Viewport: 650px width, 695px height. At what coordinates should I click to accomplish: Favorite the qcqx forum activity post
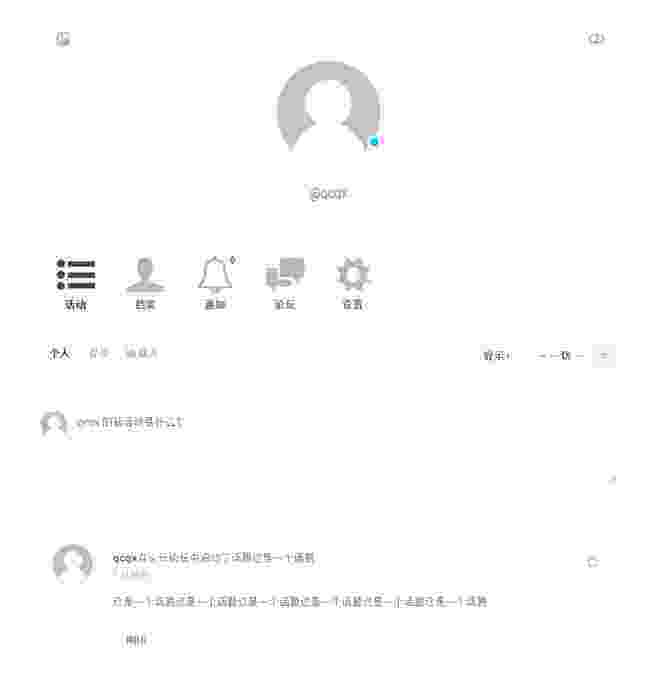[x=592, y=562]
